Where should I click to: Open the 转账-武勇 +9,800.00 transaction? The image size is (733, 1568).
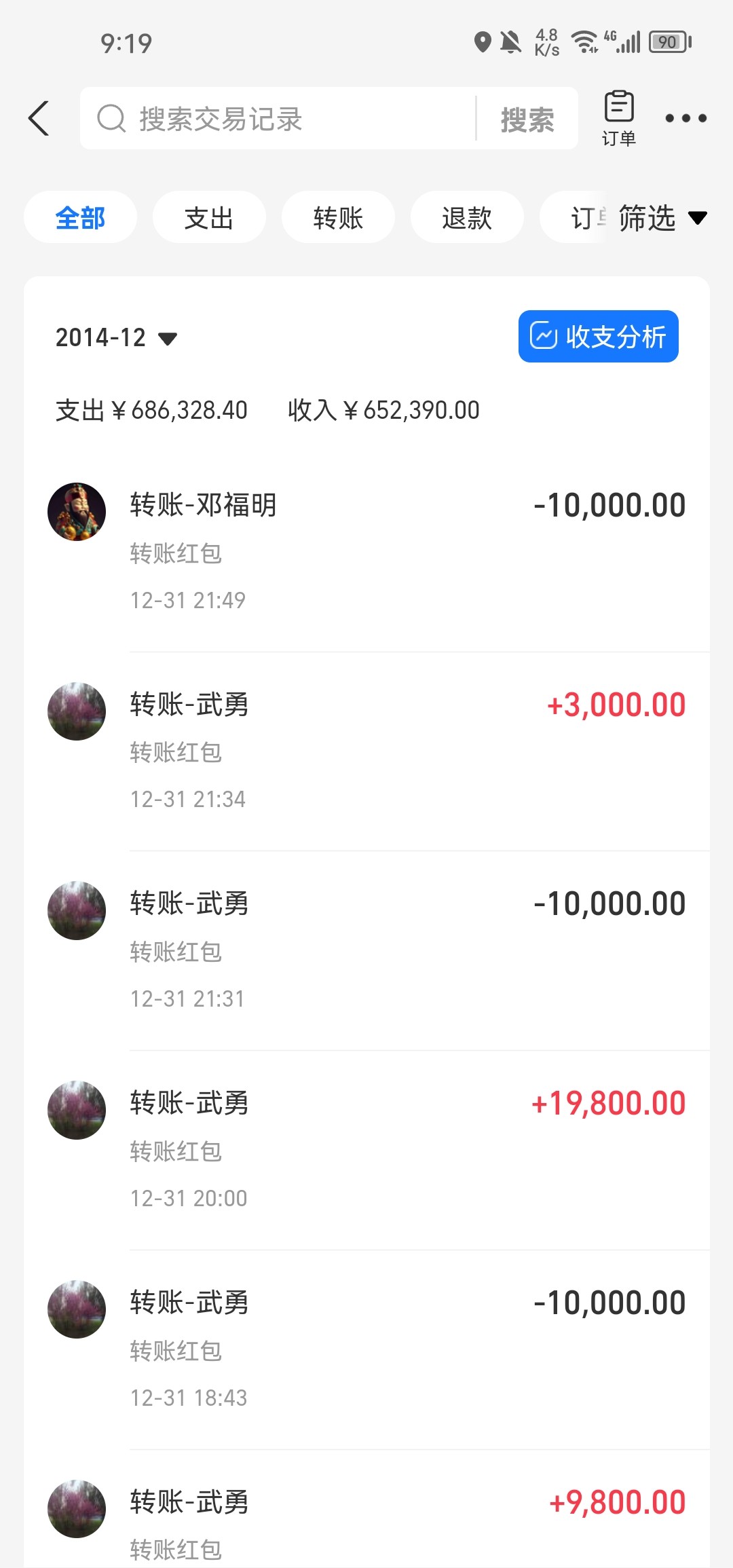pos(366,1520)
